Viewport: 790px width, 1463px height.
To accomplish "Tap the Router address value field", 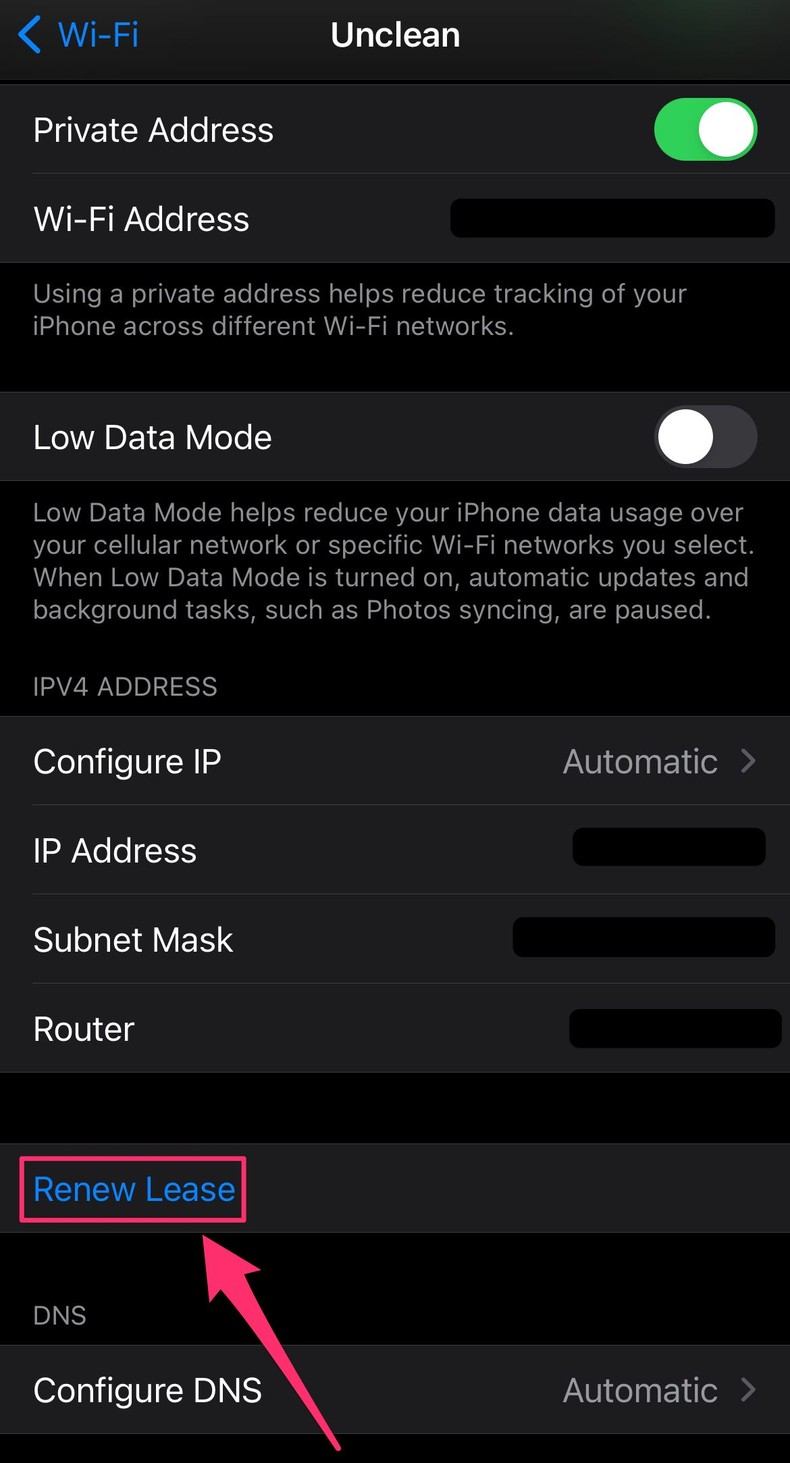I will 675,1028.
